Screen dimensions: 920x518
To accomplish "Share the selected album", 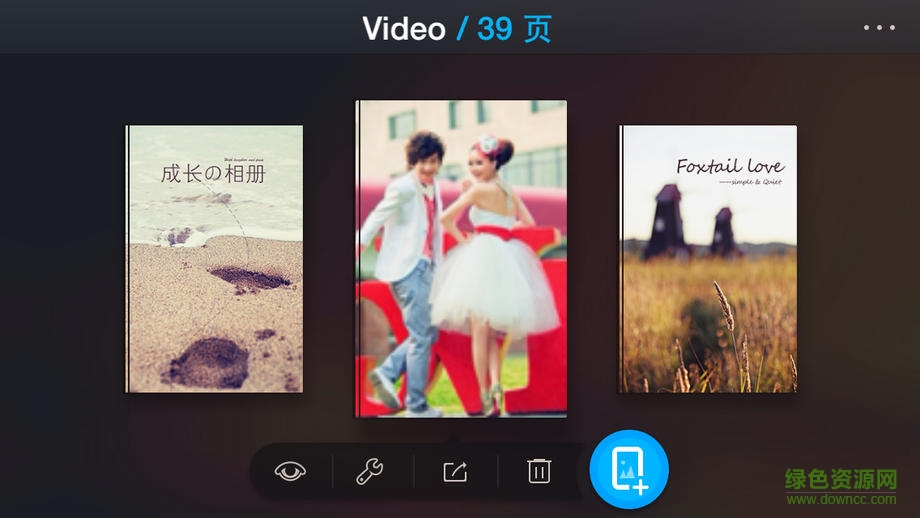I will click(x=455, y=471).
